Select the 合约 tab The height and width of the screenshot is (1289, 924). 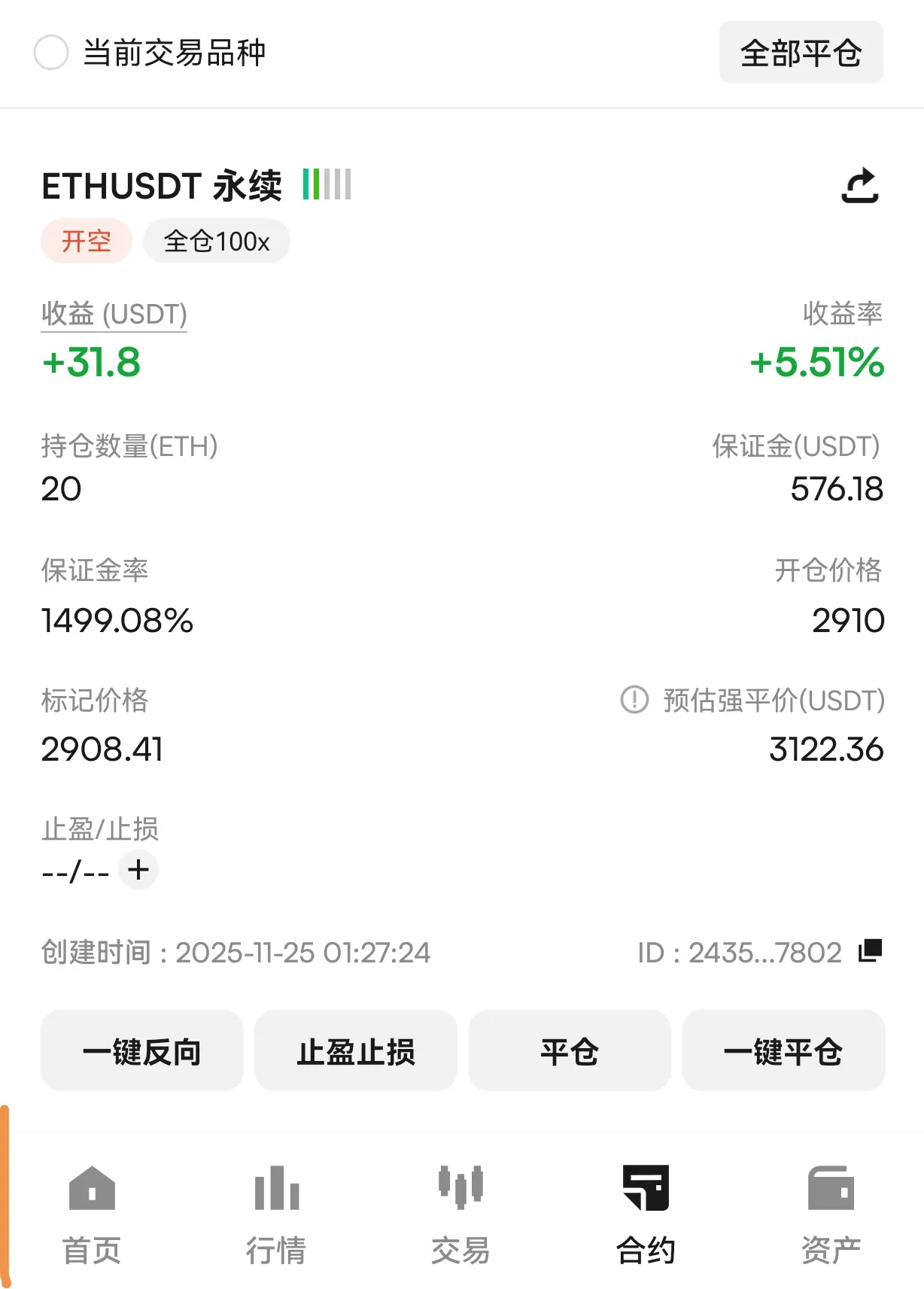(x=646, y=1215)
